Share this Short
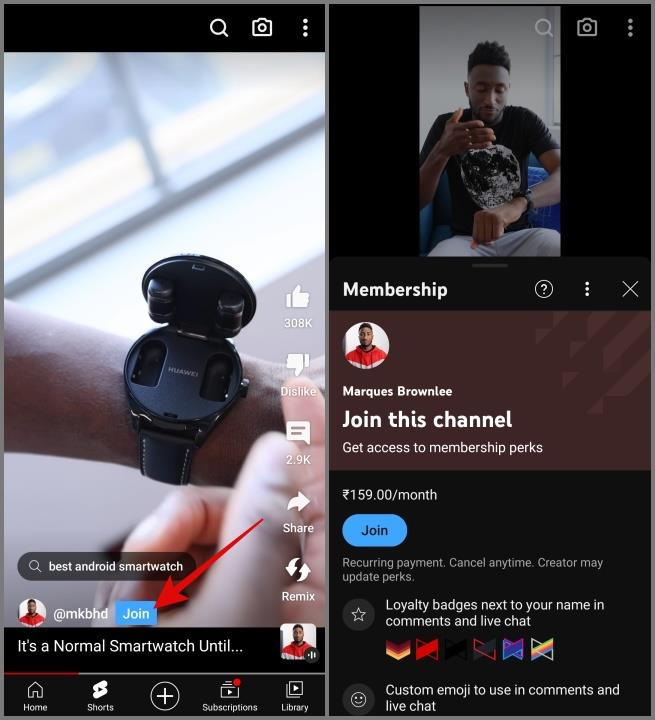 [298, 503]
